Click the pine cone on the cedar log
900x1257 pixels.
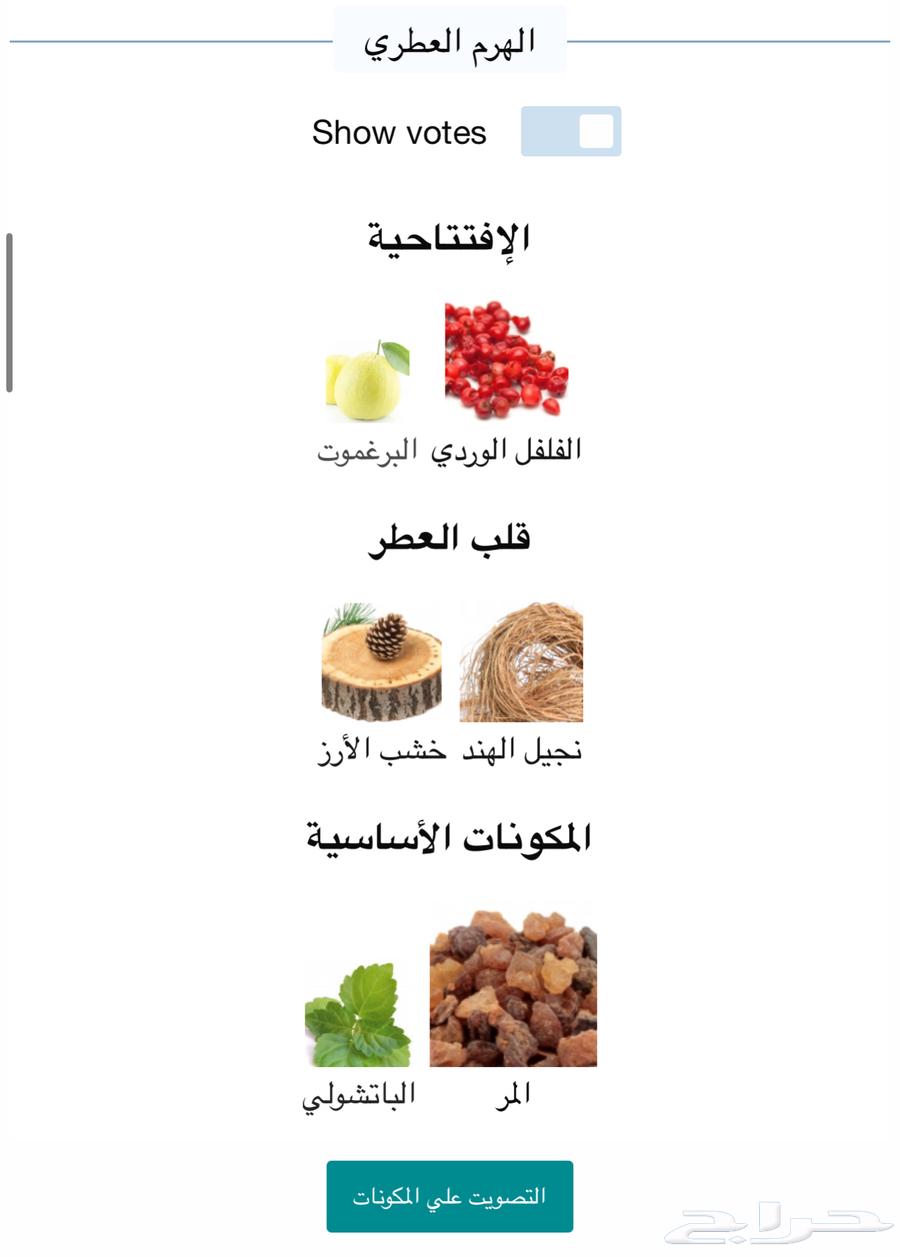[385, 635]
